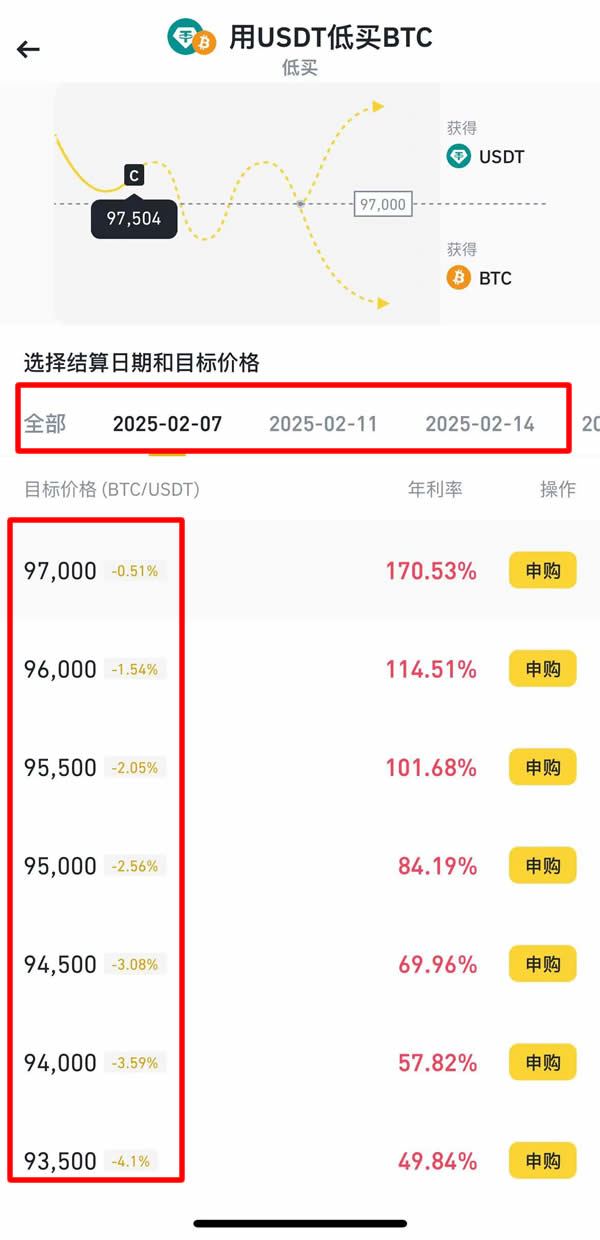Subscribe to the 94,000 target price

543,1062
